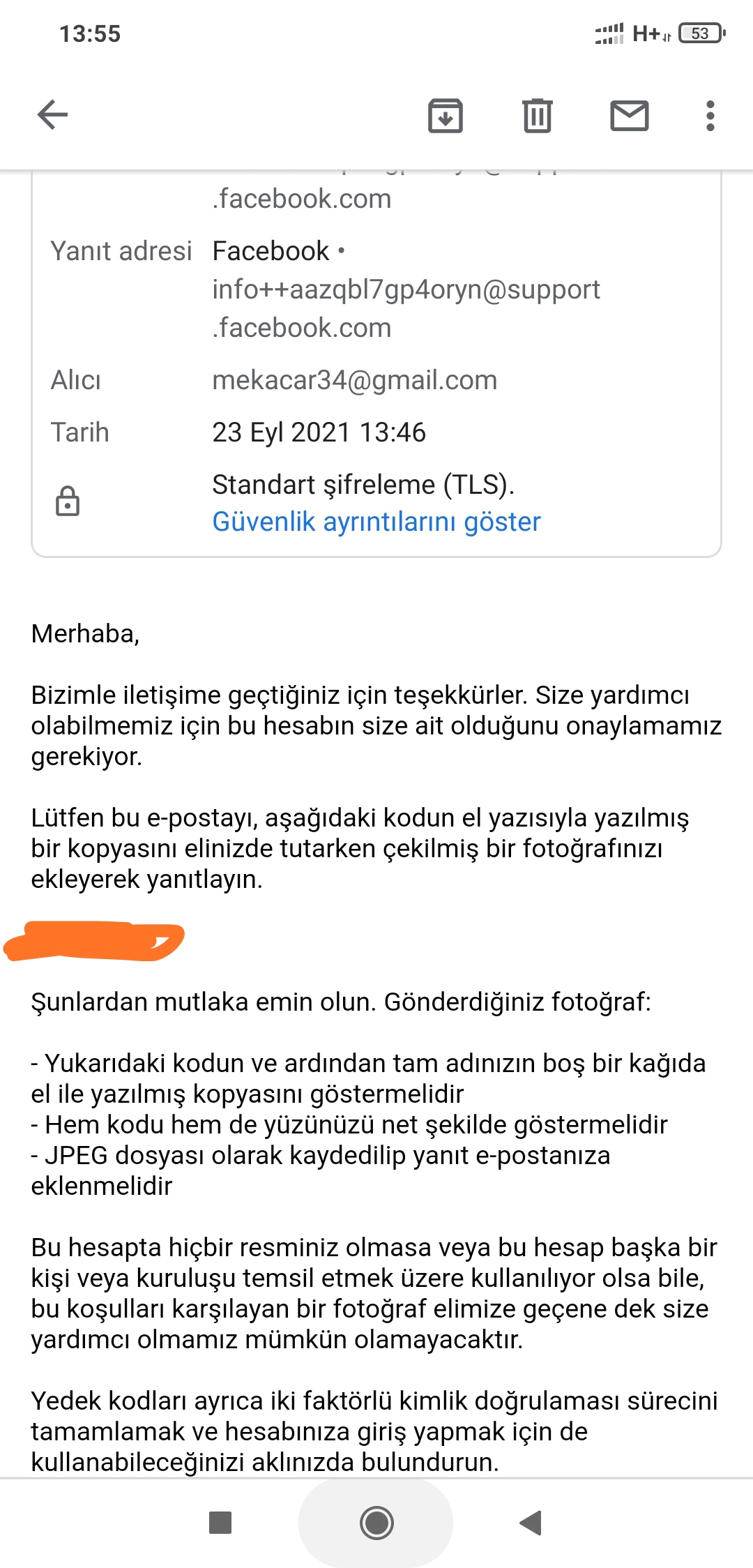Screen dimensions: 753x1568
Task: Delete this email with the trash icon
Action: [x=537, y=115]
